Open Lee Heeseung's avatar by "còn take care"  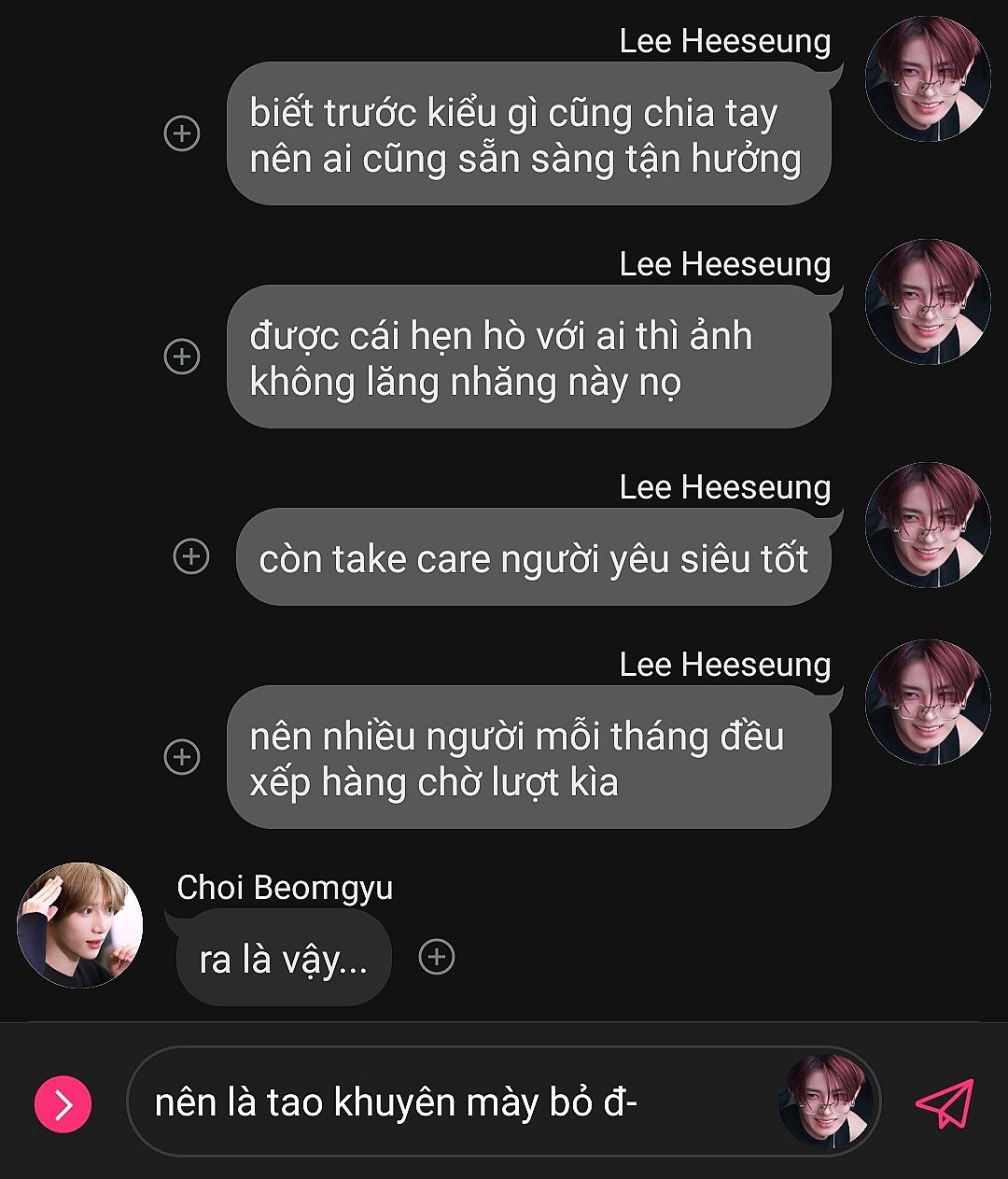pos(928,526)
